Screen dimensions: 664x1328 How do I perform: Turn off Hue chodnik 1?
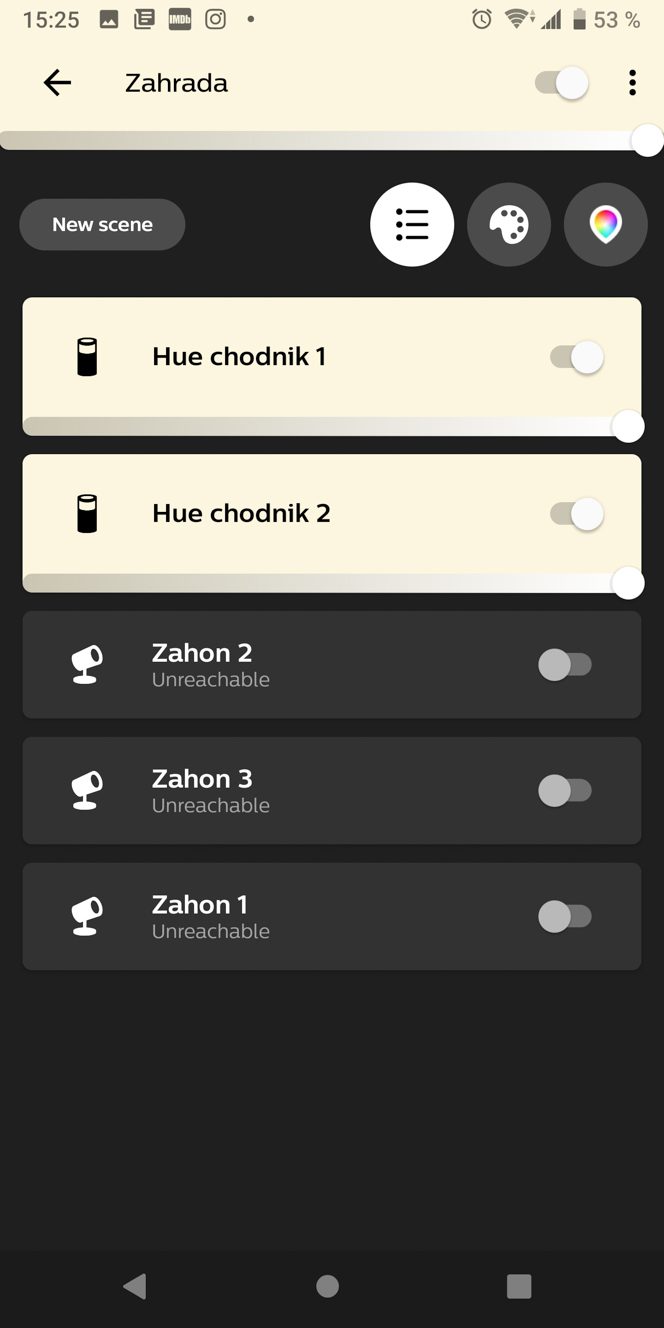[x=577, y=357]
